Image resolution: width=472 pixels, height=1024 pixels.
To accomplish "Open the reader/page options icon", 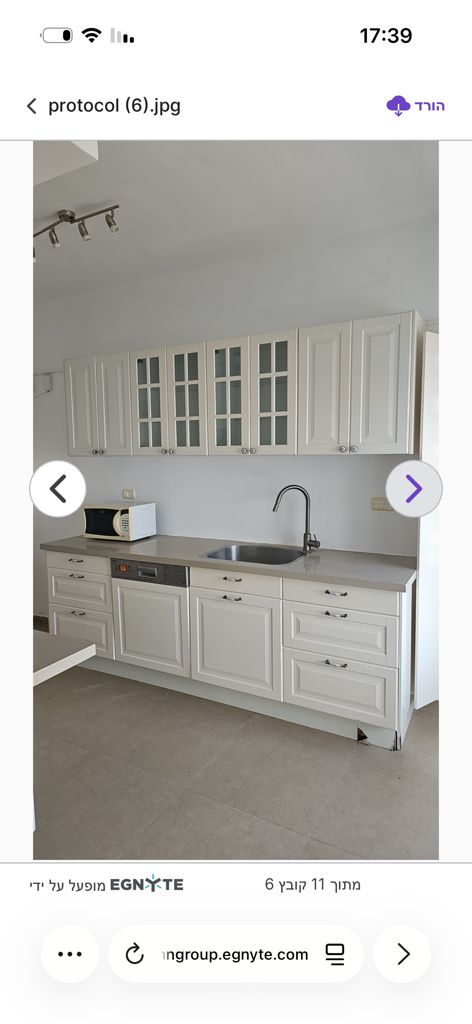I will (x=335, y=954).
